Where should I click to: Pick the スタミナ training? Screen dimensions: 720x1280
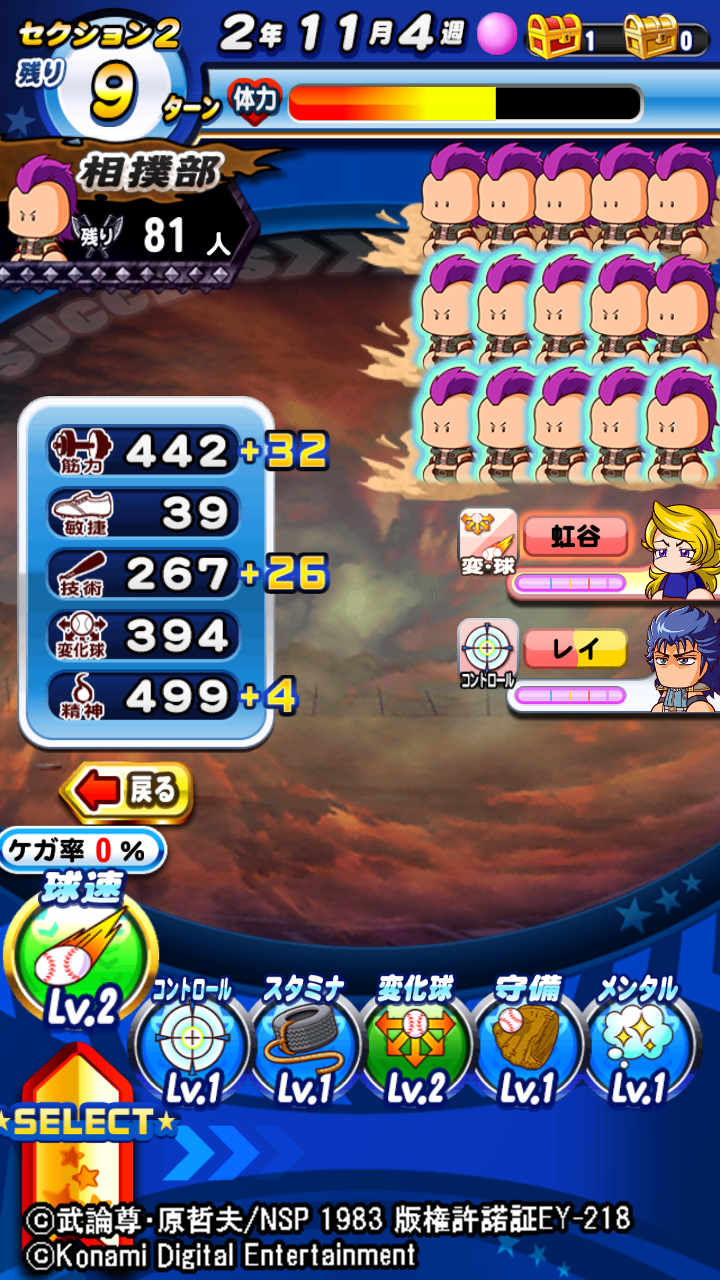(x=304, y=1041)
